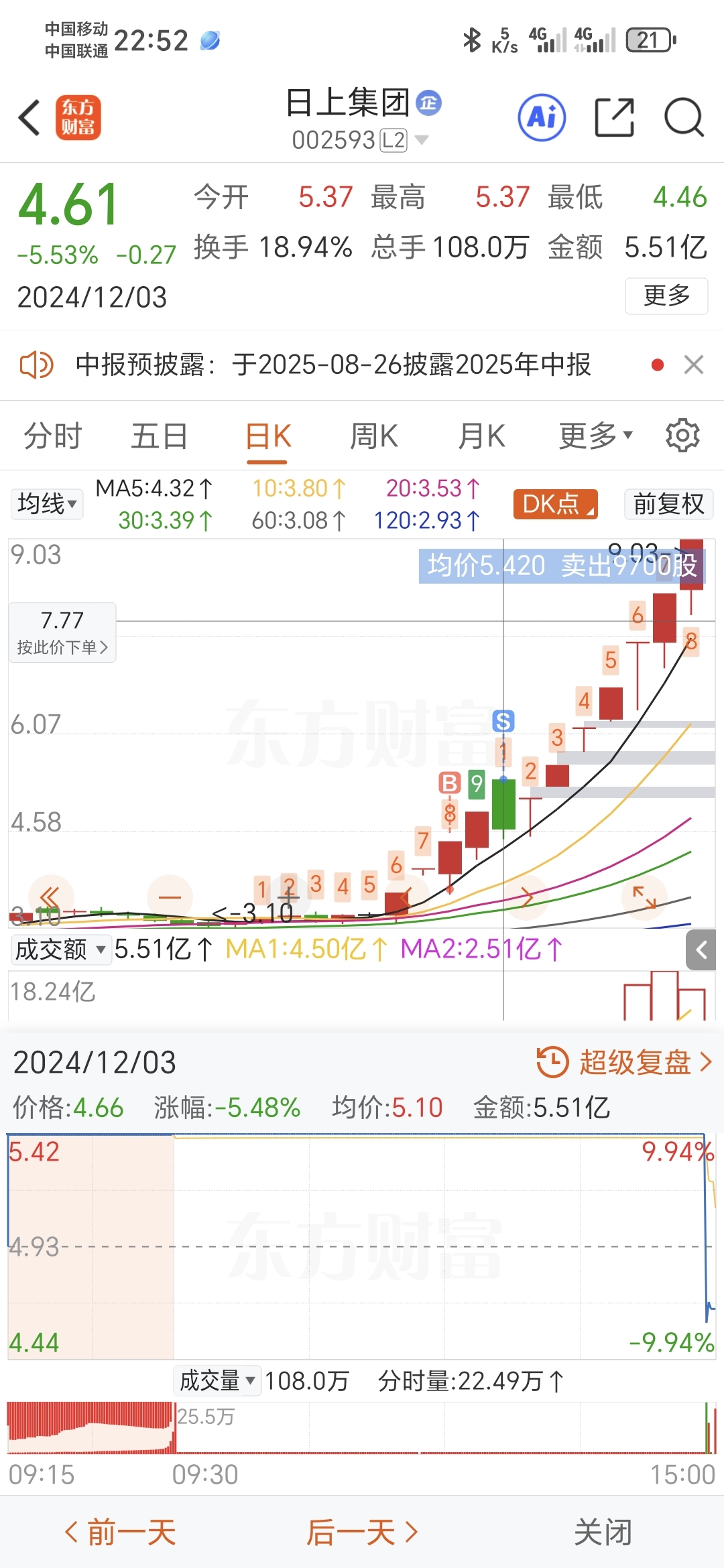This screenshot has width=724, height=1568.
Task: Open the AI assistant icon
Action: (542, 117)
